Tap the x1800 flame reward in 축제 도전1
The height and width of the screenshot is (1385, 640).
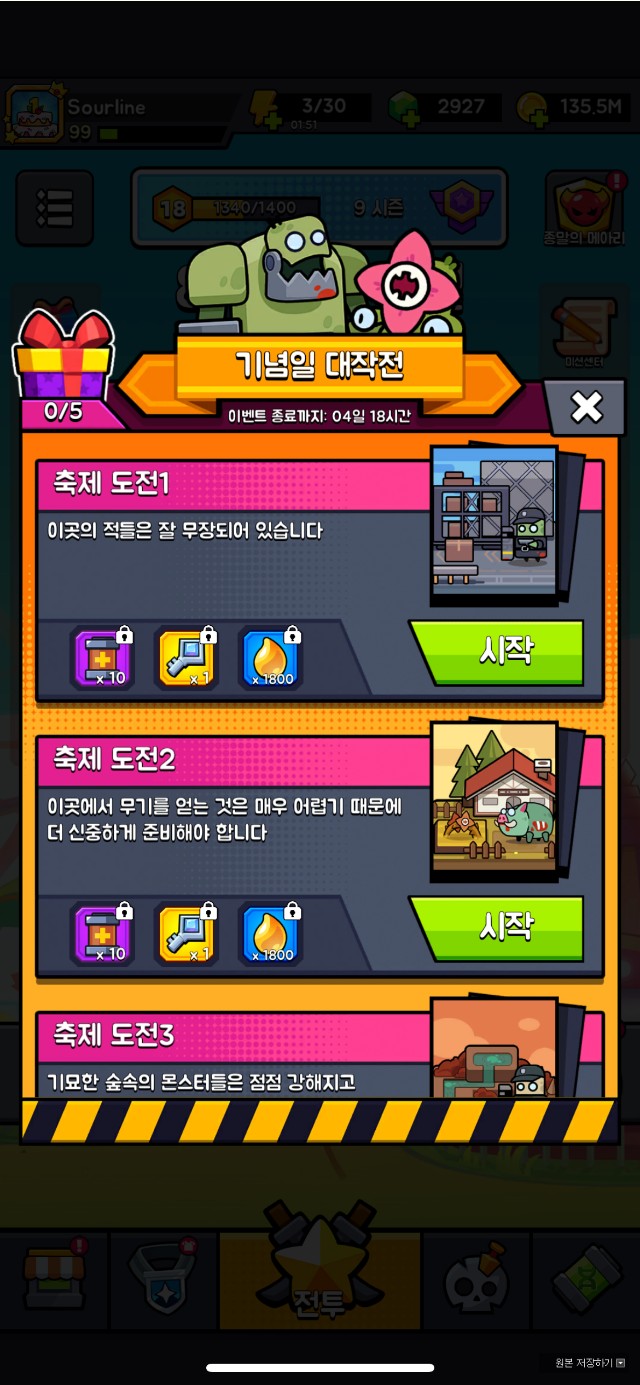pyautogui.click(x=271, y=658)
